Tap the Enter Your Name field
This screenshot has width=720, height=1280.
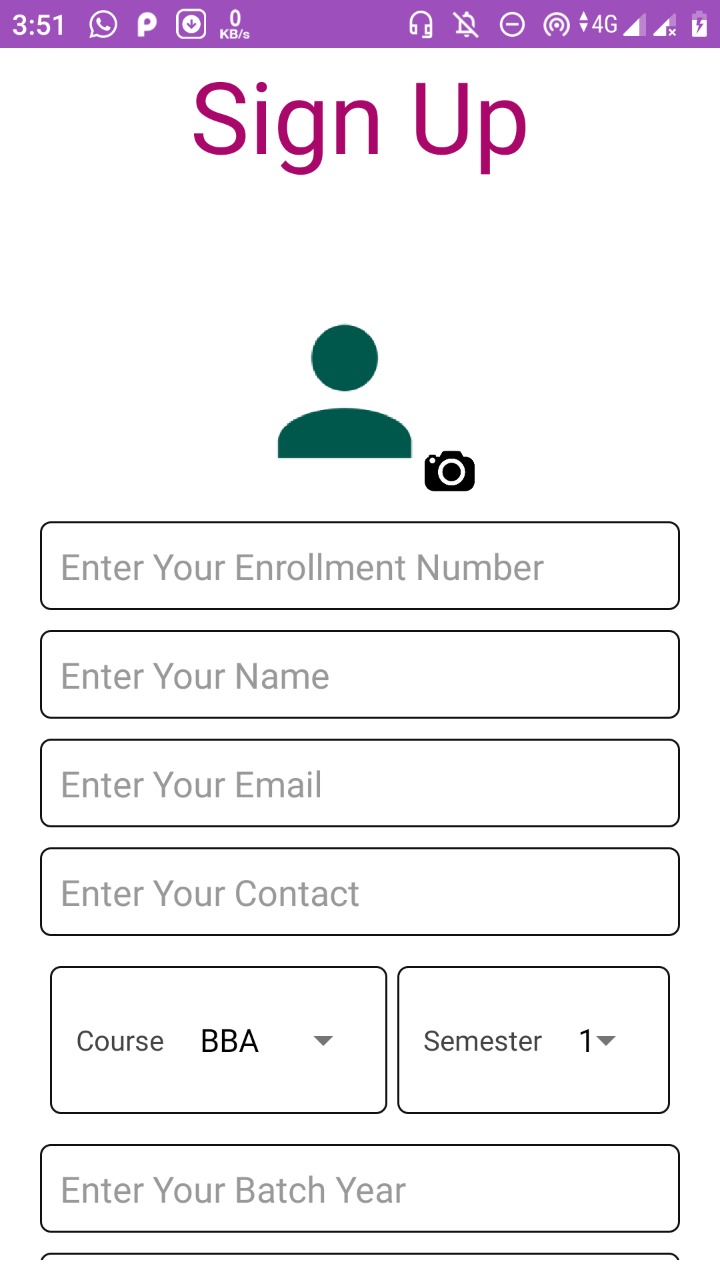pos(360,675)
